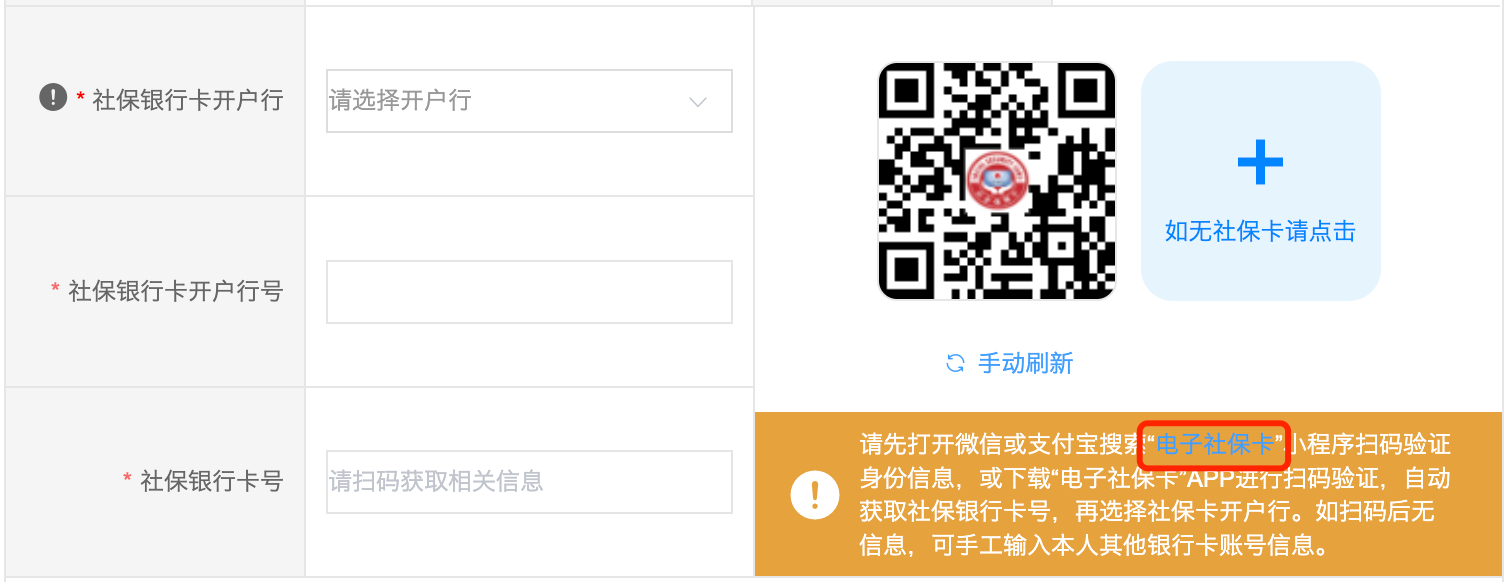Focus the 社保银行卡号 text field
The width and height of the screenshot is (1506, 582).
pos(529,482)
